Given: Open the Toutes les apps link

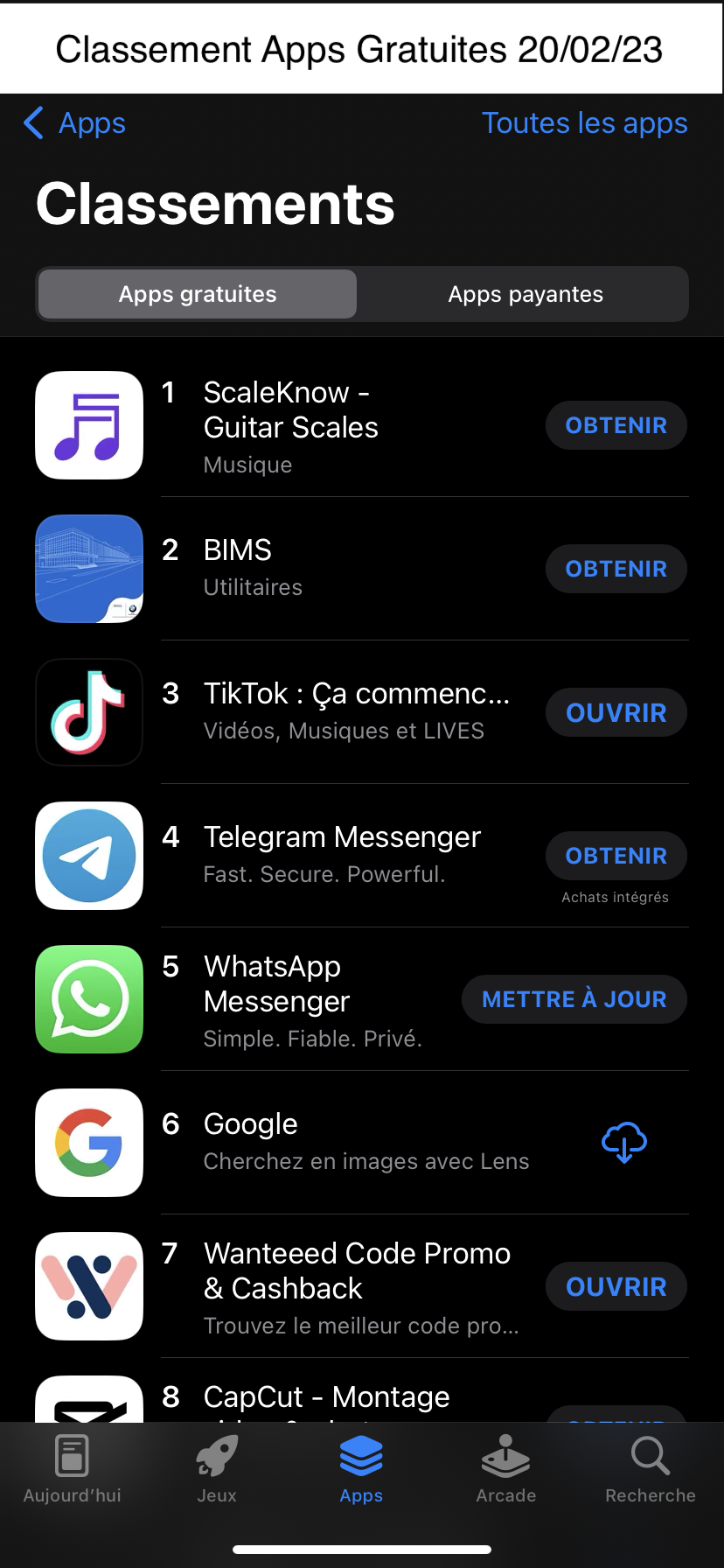Looking at the screenshot, I should [584, 123].
